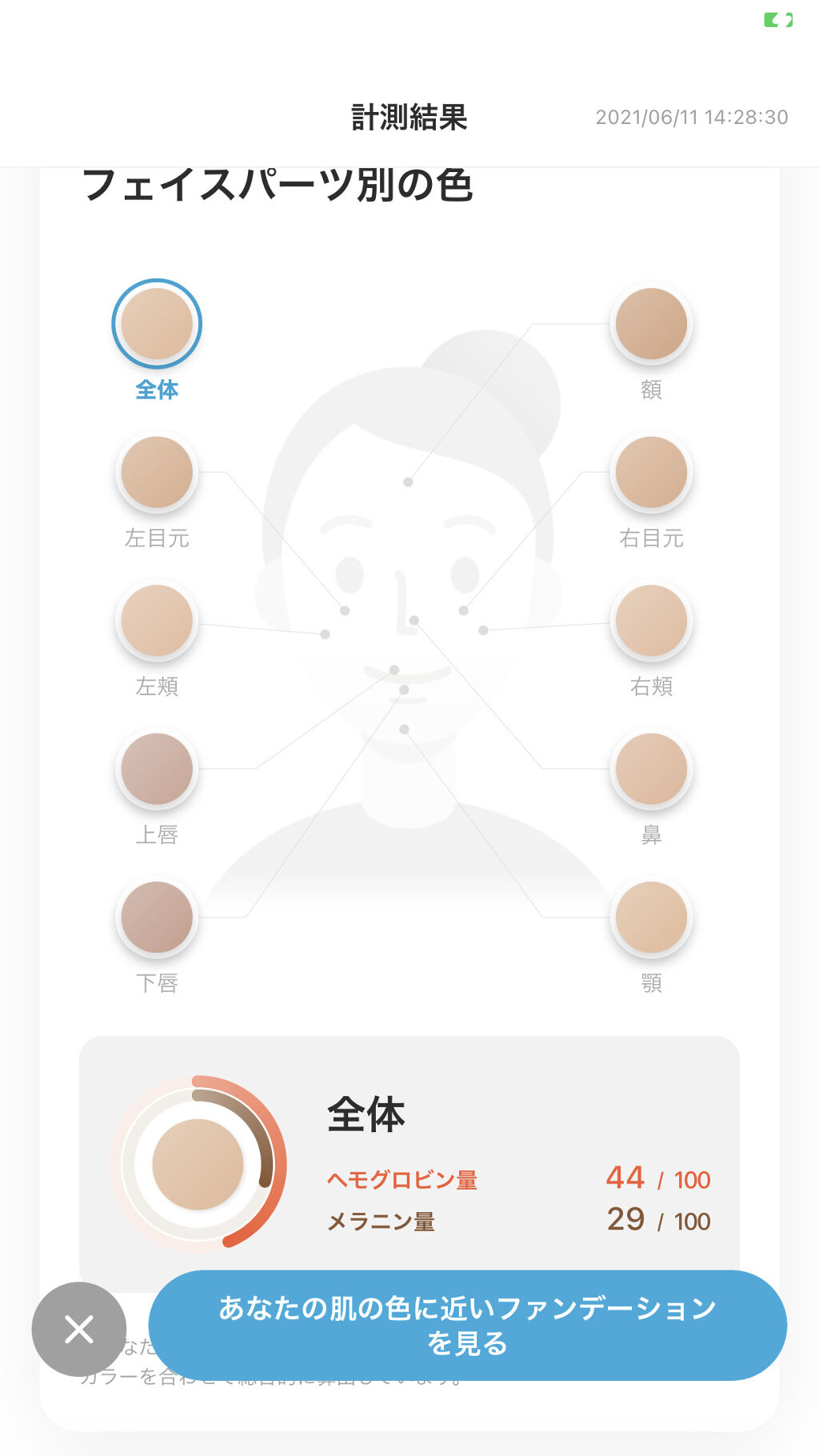This screenshot has width=819, height=1456.
Task: Tap the 左頬 left cheek swatch
Action: pos(157,621)
